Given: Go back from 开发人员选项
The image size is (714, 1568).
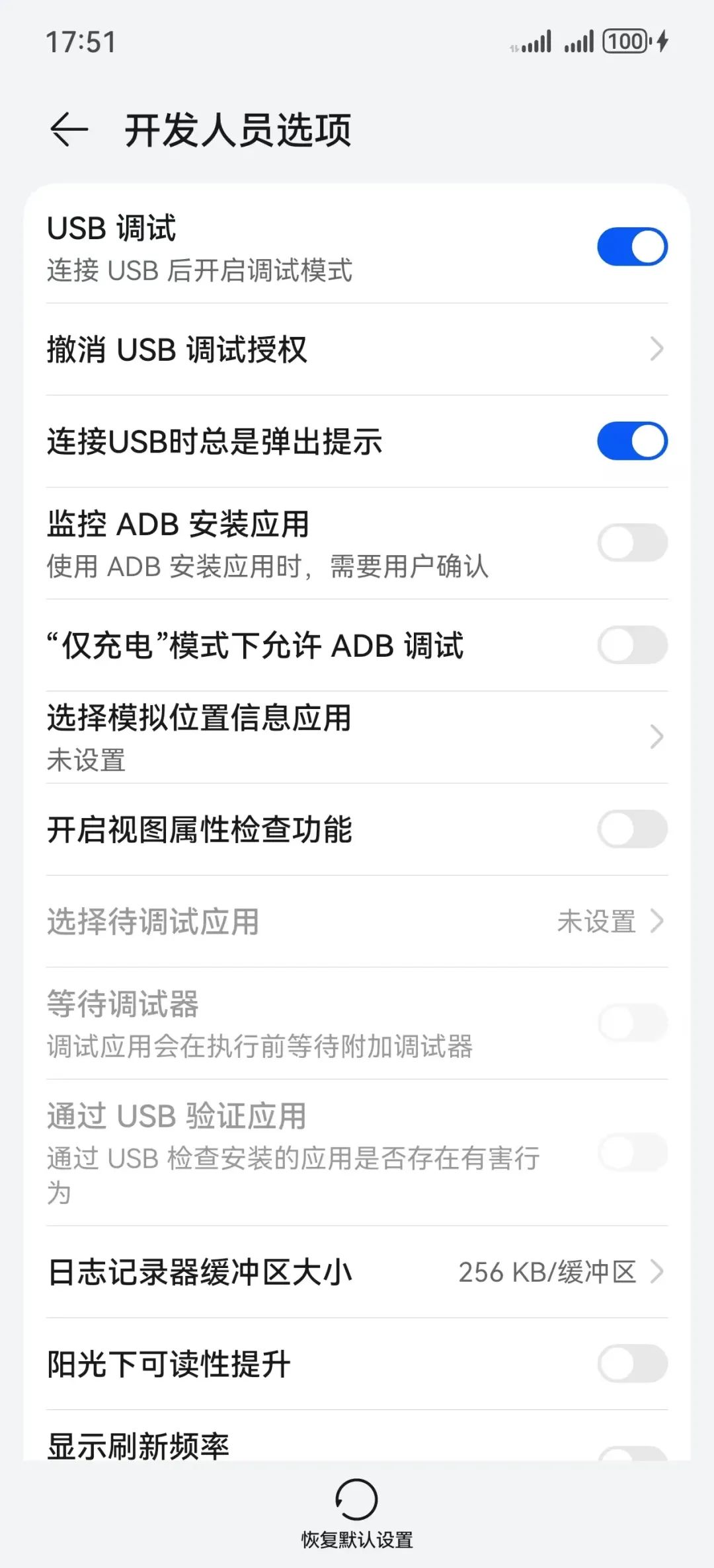Looking at the screenshot, I should click(x=69, y=129).
